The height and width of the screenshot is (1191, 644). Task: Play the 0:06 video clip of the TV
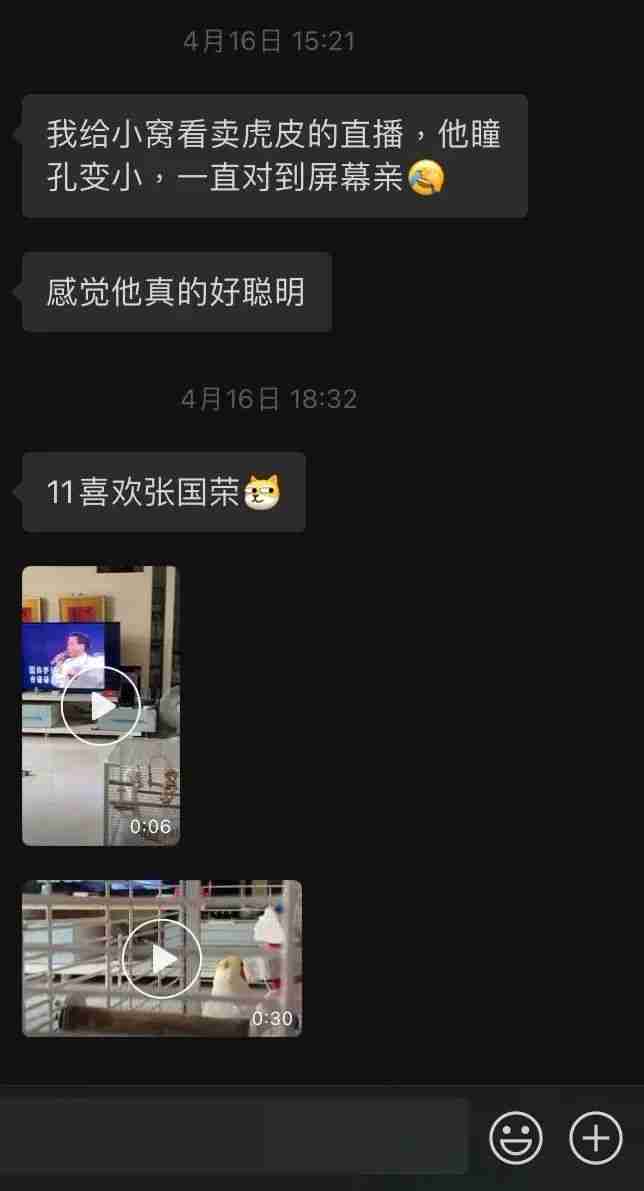click(x=100, y=706)
